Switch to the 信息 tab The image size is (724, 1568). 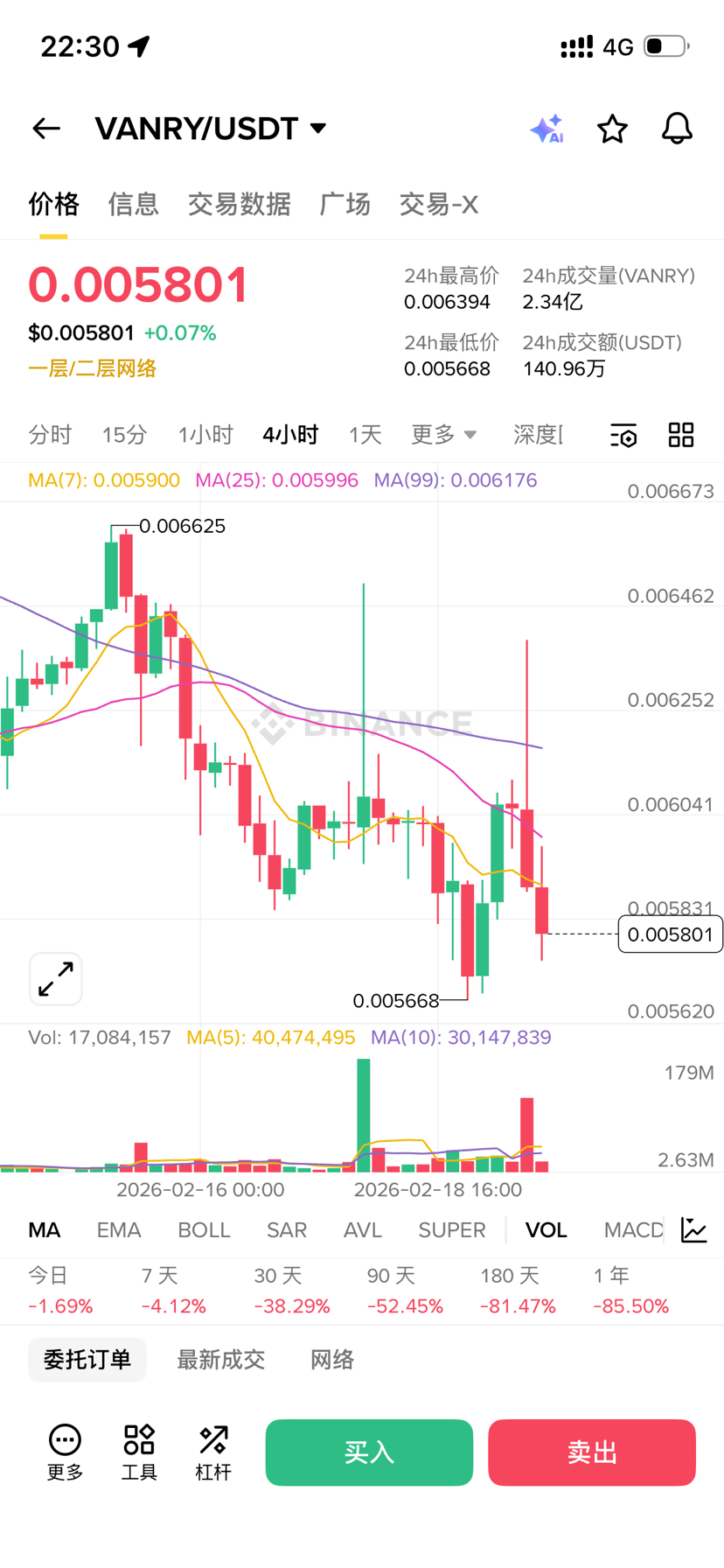[x=133, y=204]
